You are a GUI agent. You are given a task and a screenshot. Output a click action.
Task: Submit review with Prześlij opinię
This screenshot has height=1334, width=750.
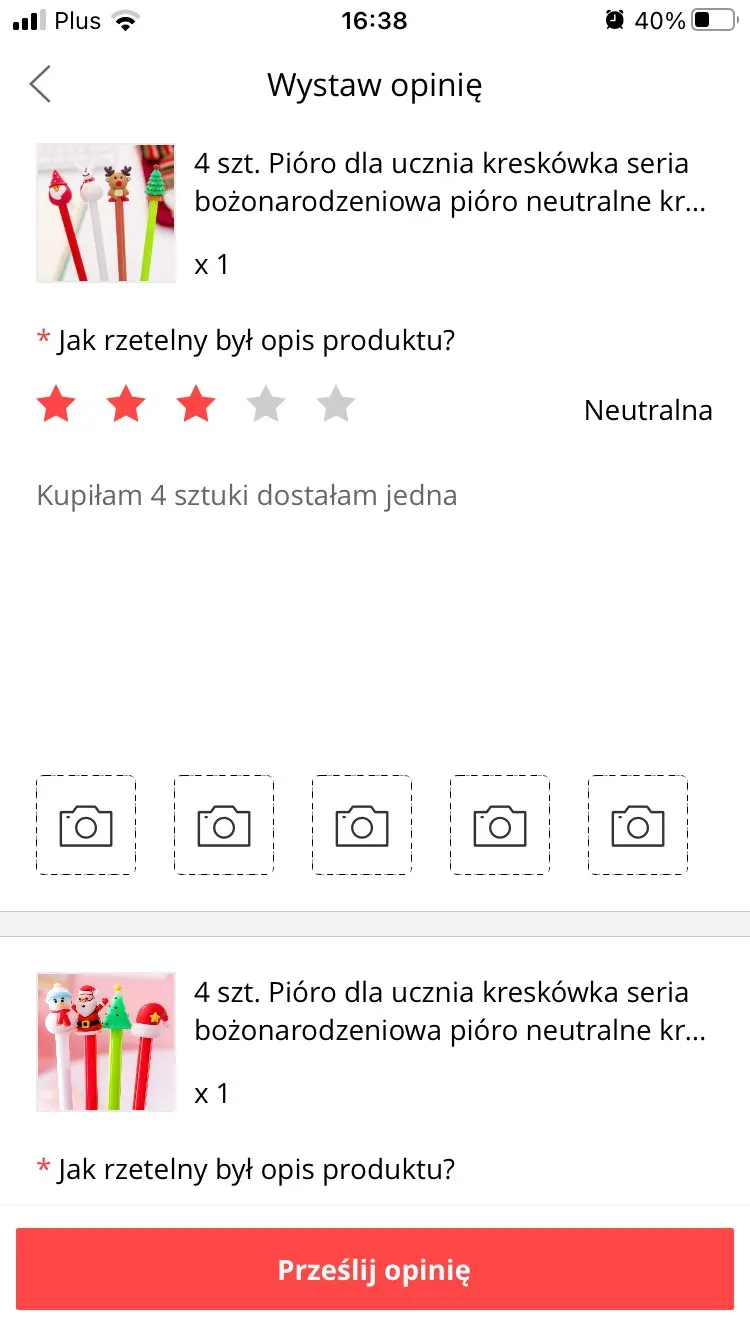(375, 1270)
